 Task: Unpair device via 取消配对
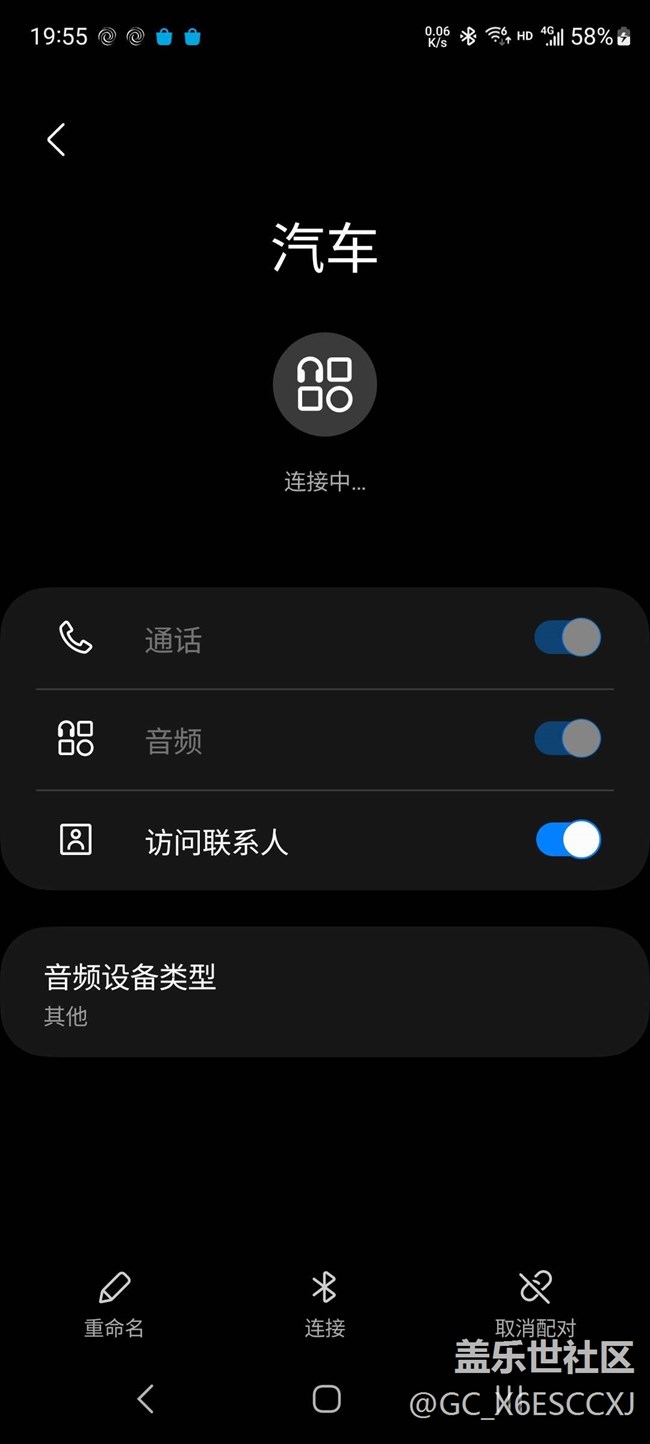coord(535,1304)
